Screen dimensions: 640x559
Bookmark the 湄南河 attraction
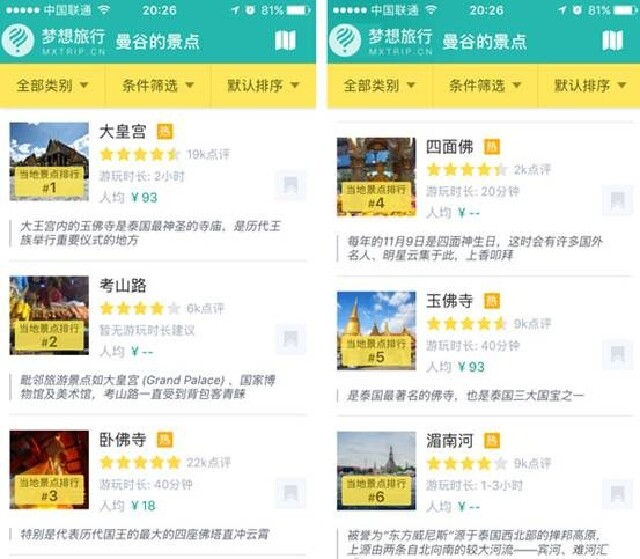point(617,494)
